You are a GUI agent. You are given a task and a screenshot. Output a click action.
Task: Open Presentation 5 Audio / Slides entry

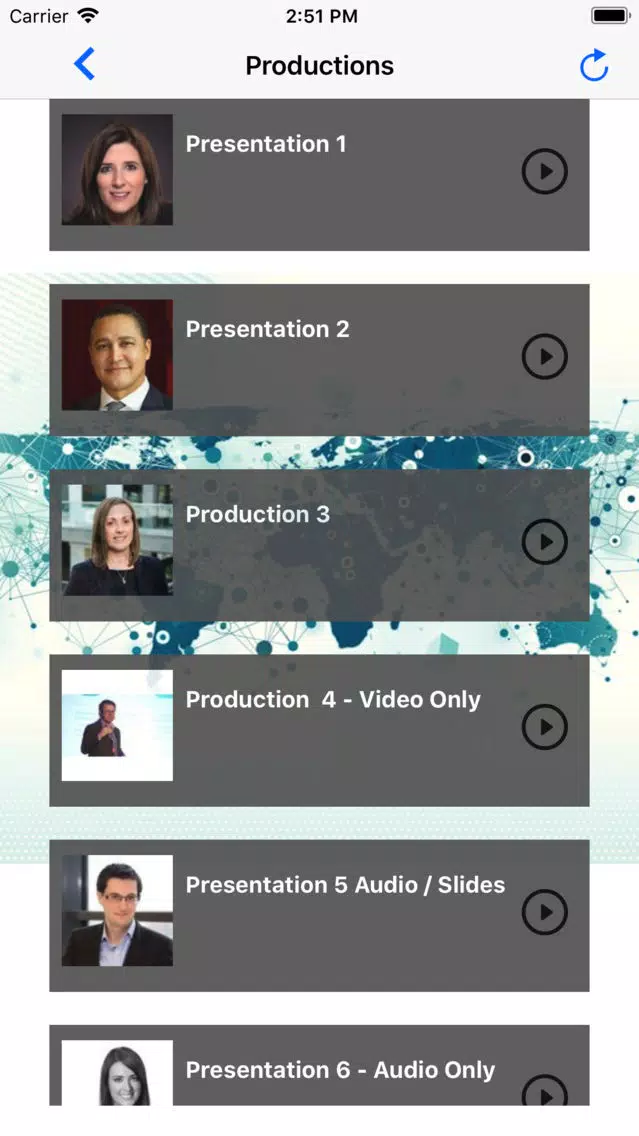300,915
